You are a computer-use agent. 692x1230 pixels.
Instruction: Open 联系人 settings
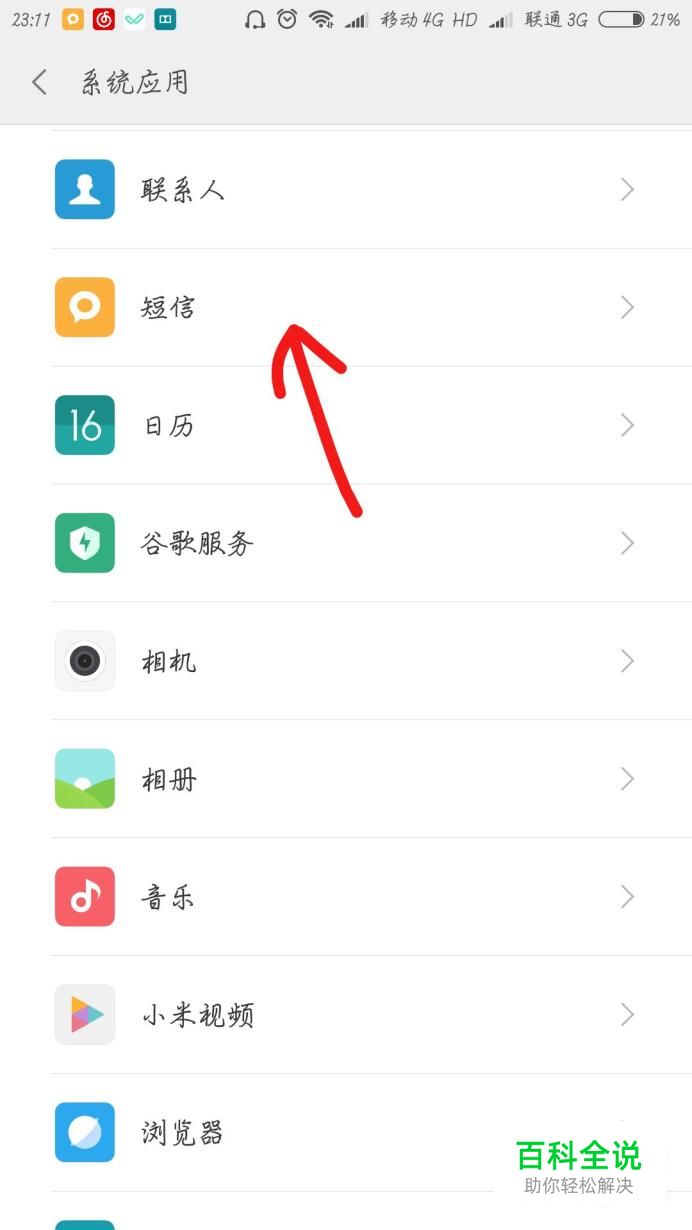[345, 190]
